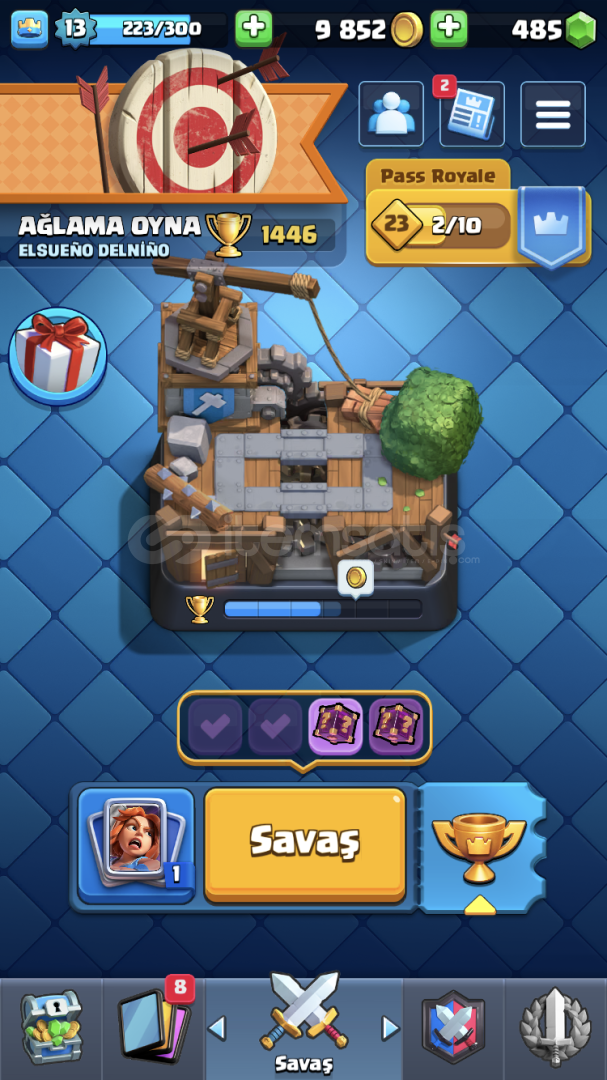Add more gold with the plus button

254,28
